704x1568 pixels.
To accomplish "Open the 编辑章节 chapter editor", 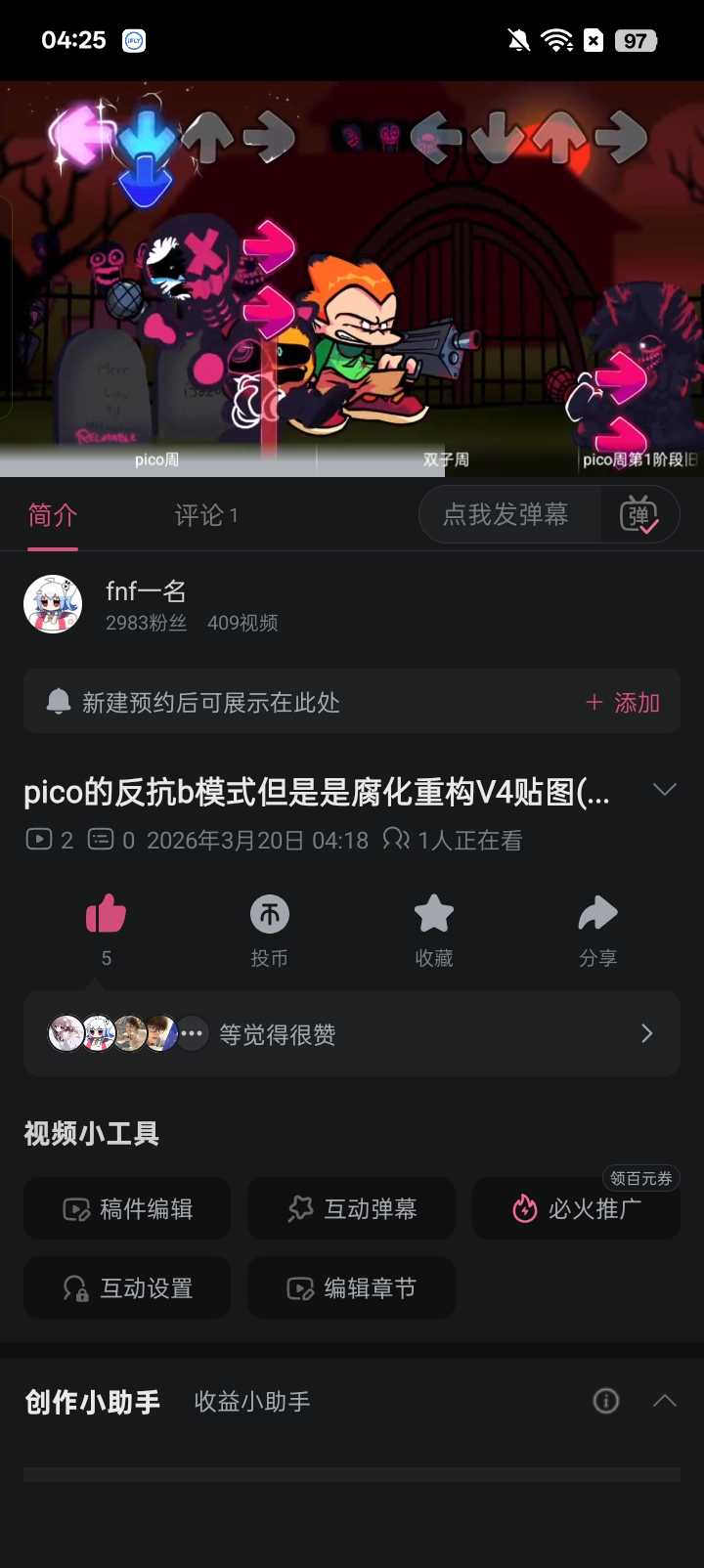I will (352, 1288).
